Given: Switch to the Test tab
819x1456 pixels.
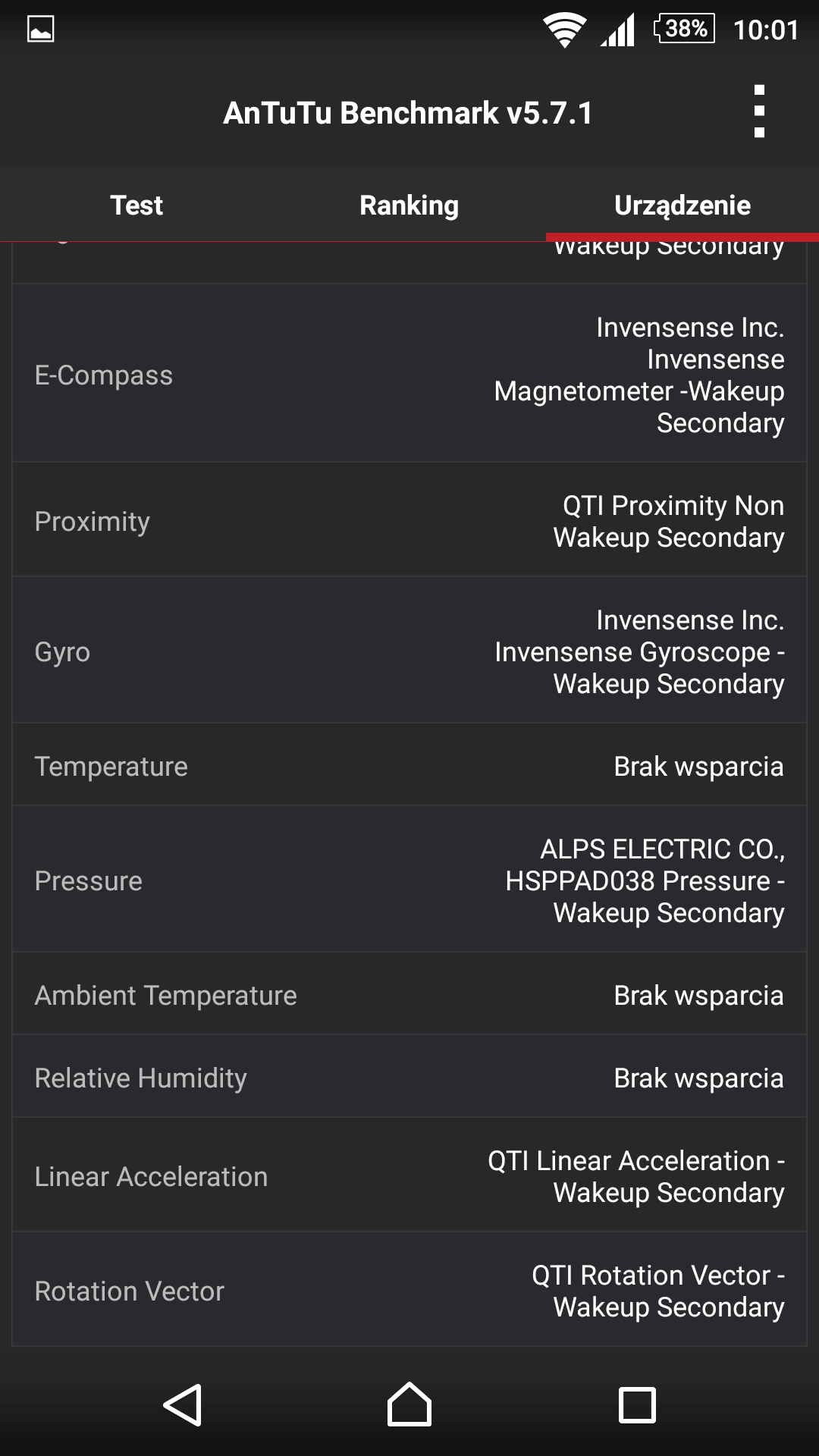Looking at the screenshot, I should [x=136, y=205].
